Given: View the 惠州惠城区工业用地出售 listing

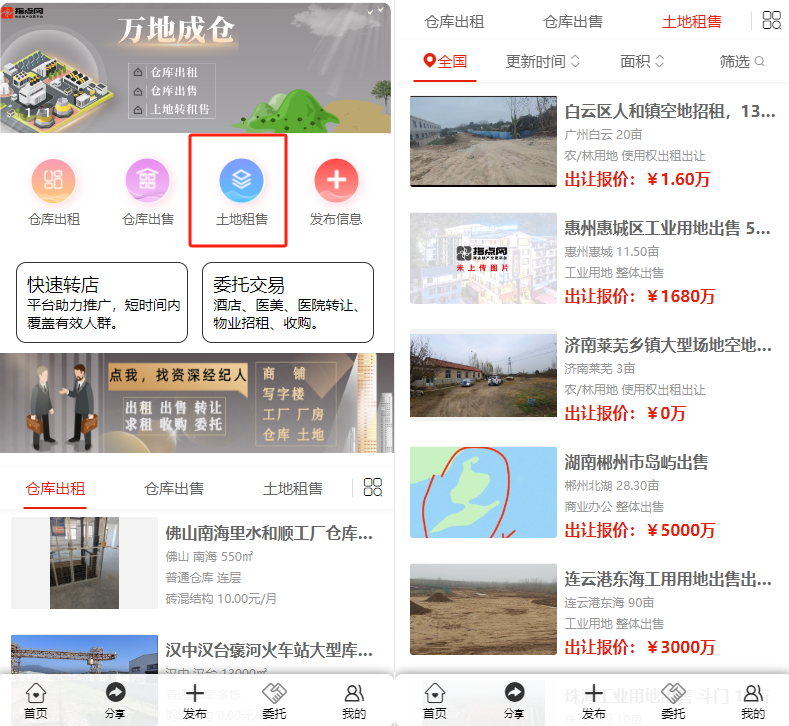Looking at the screenshot, I should click(x=667, y=229).
